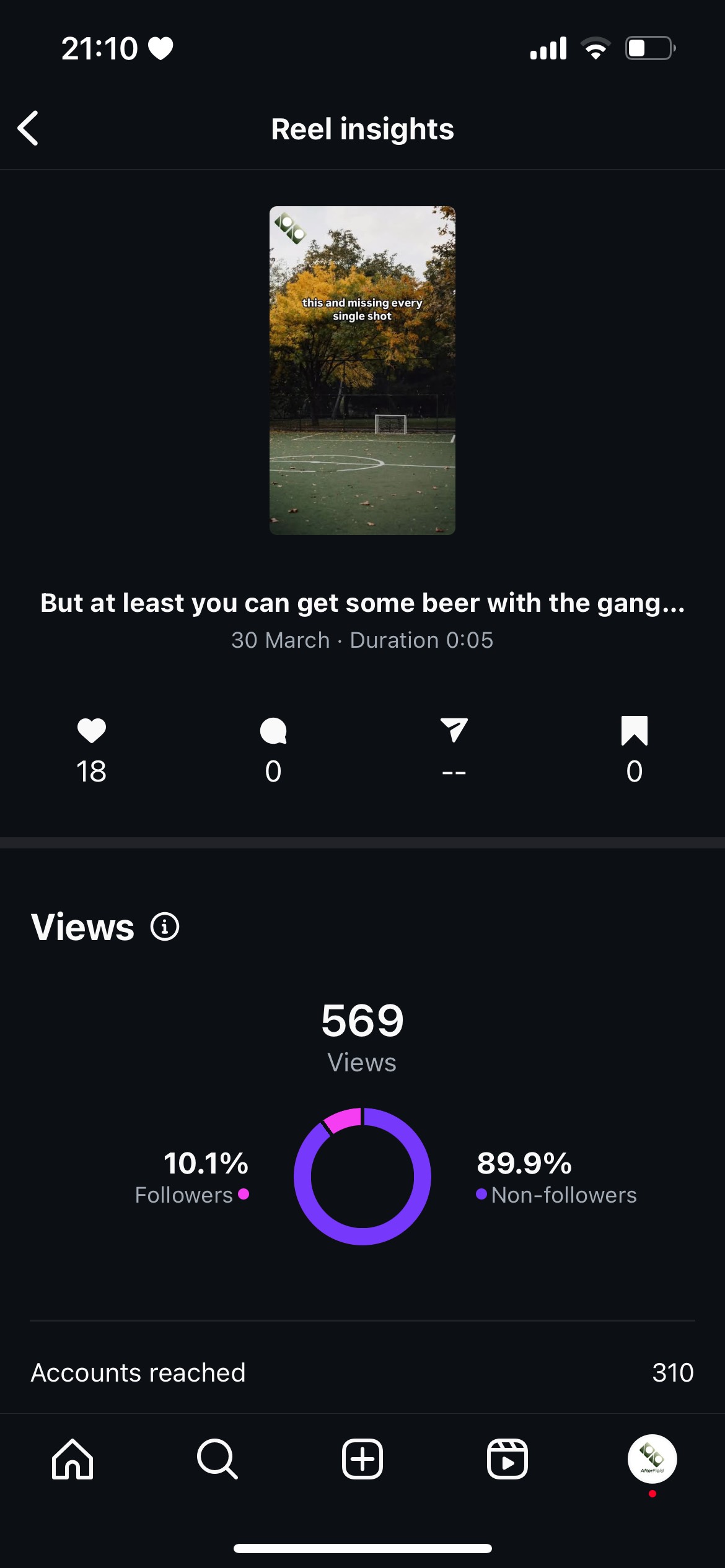This screenshot has height=1568, width=725.
Task: Open the reel preview thumbnail
Action: (362, 370)
